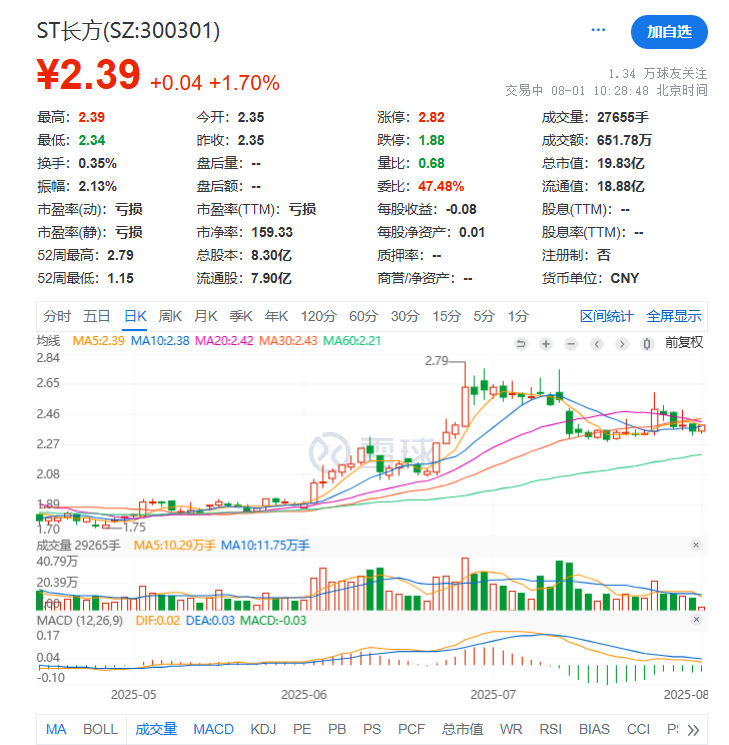This screenshot has height=745, width=729.
Task: Toggle the BOLL indicator
Action: pos(100,729)
